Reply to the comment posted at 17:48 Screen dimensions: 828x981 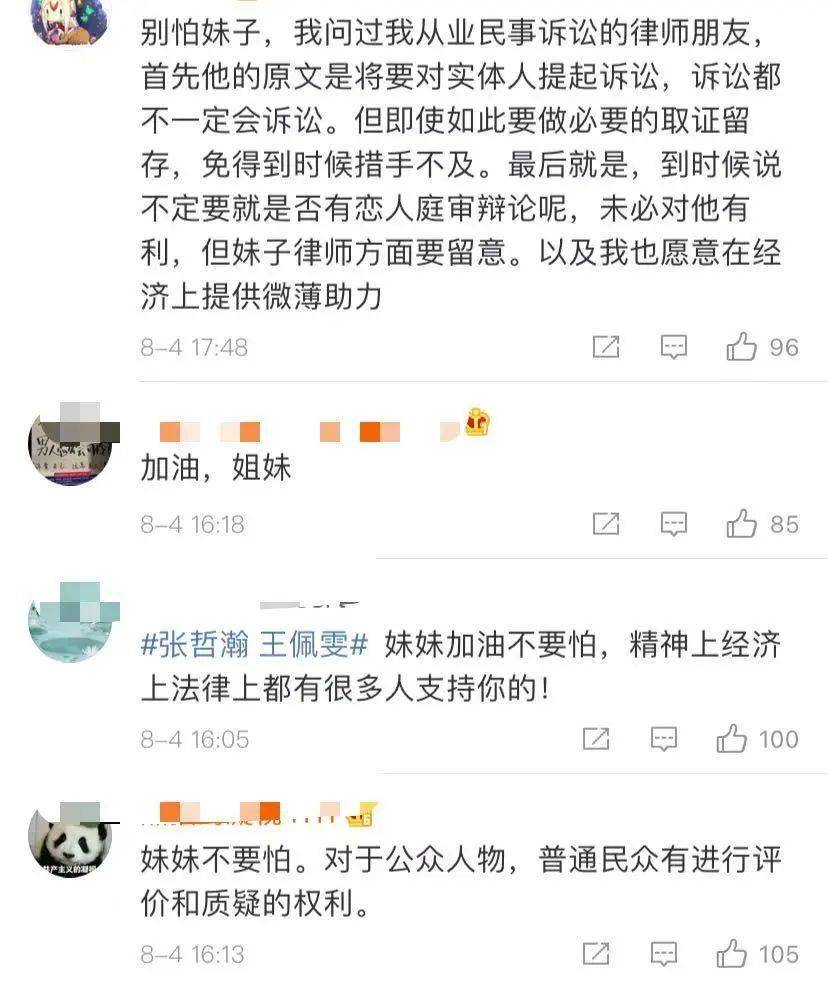[674, 347]
